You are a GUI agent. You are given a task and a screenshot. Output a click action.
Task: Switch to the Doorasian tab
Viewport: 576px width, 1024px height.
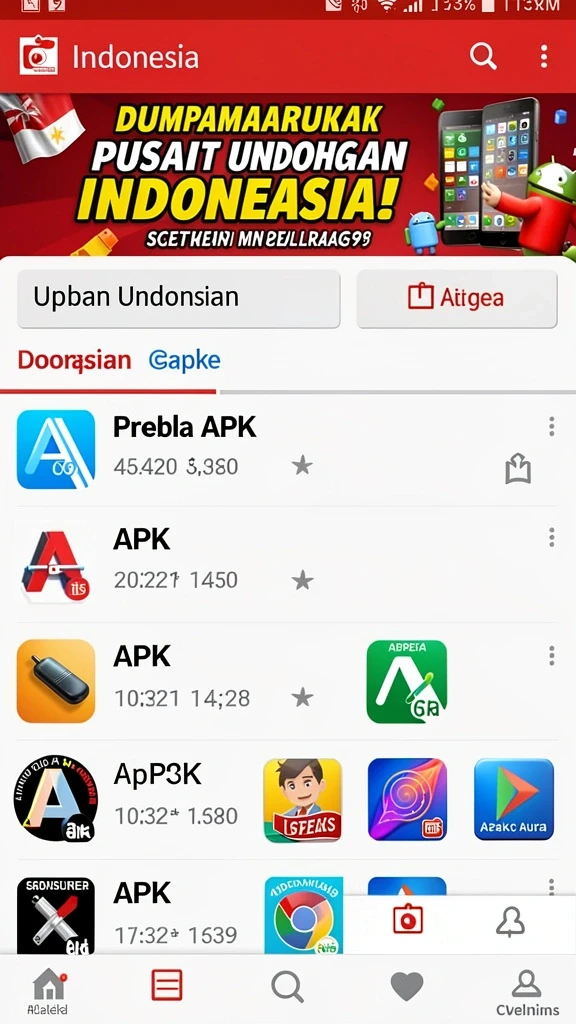(x=74, y=360)
